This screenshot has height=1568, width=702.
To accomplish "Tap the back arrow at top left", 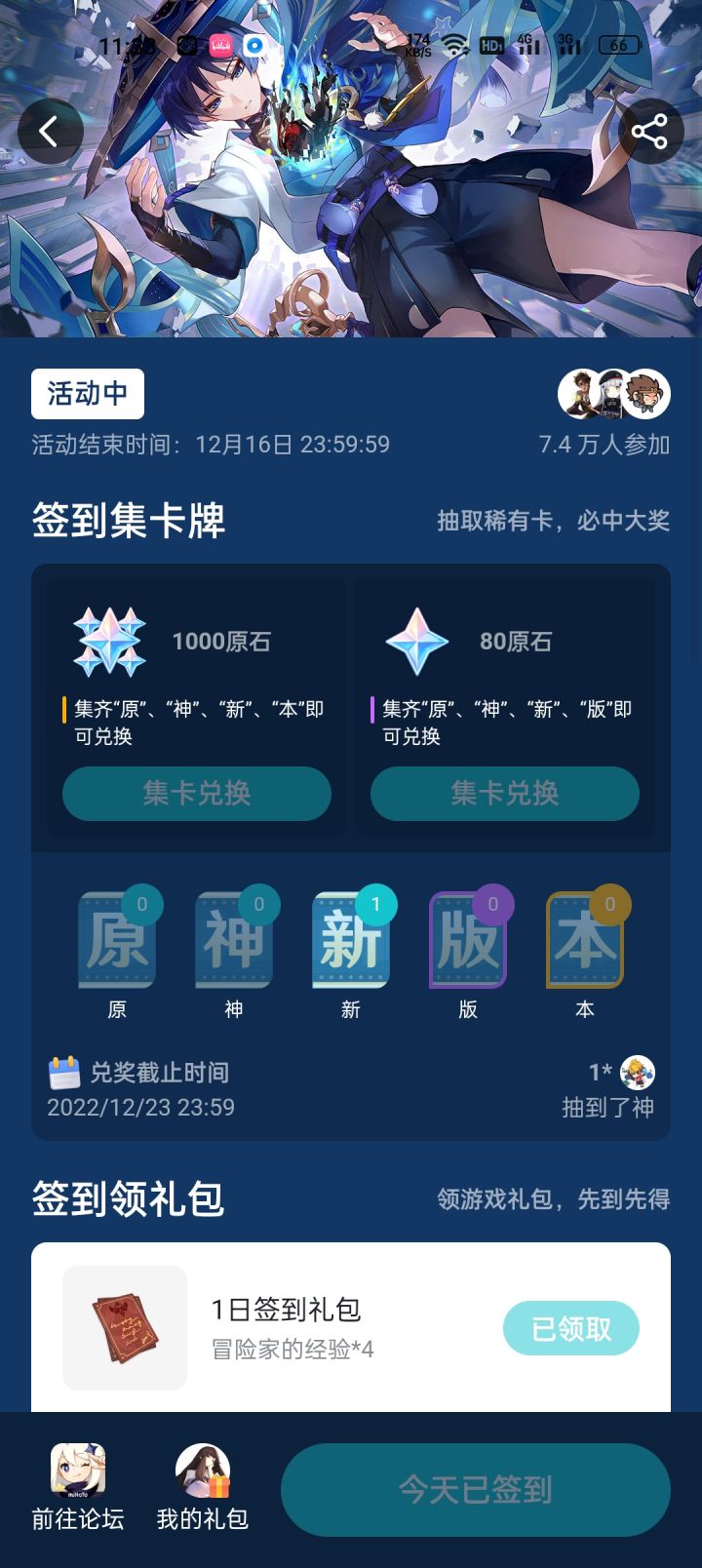I will (51, 131).
